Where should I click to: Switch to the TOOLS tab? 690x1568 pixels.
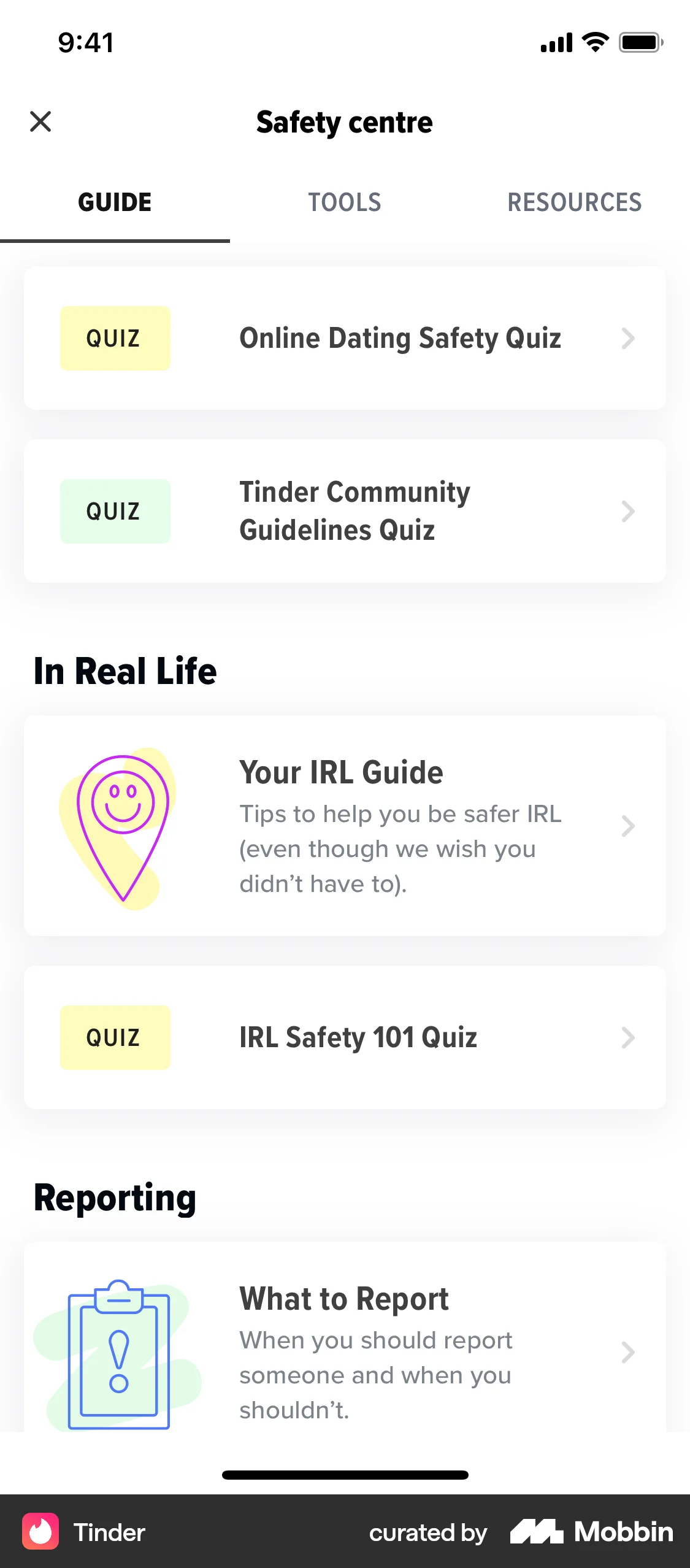[345, 202]
